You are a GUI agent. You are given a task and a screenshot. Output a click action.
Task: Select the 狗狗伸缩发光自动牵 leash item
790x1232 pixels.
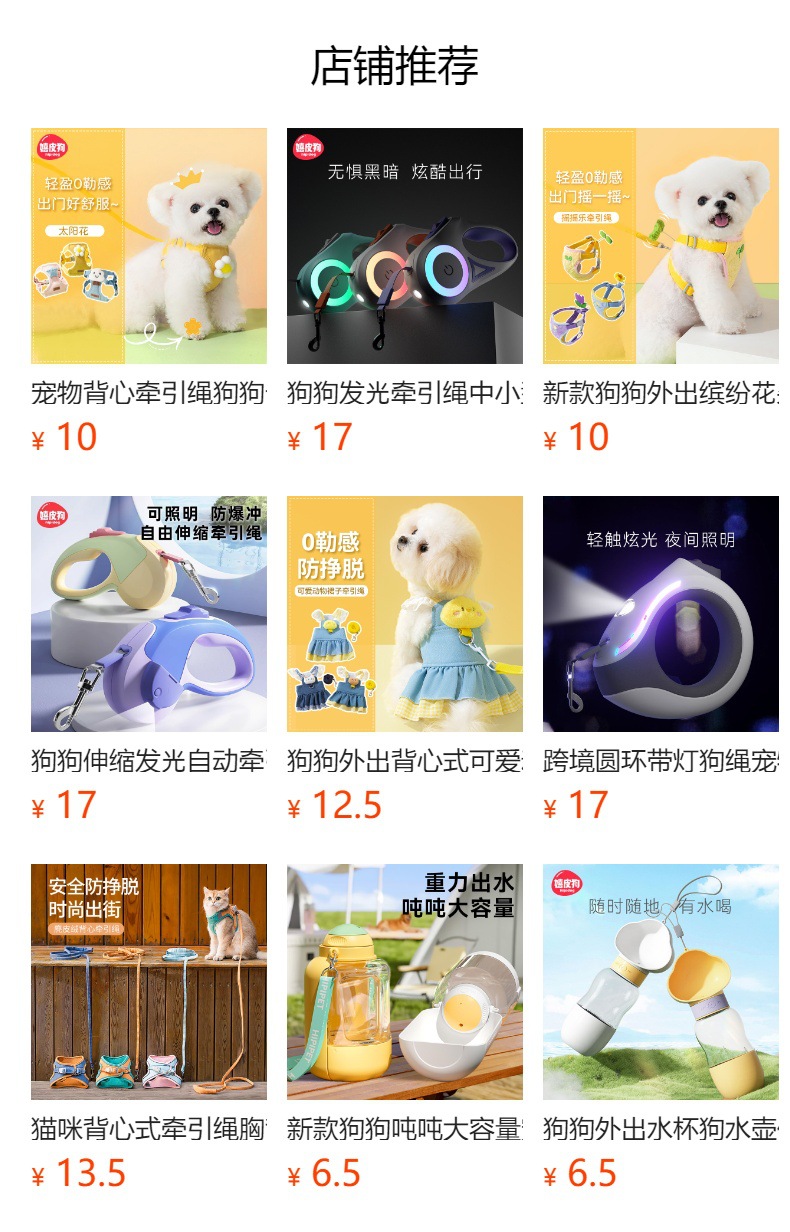[x=149, y=614]
